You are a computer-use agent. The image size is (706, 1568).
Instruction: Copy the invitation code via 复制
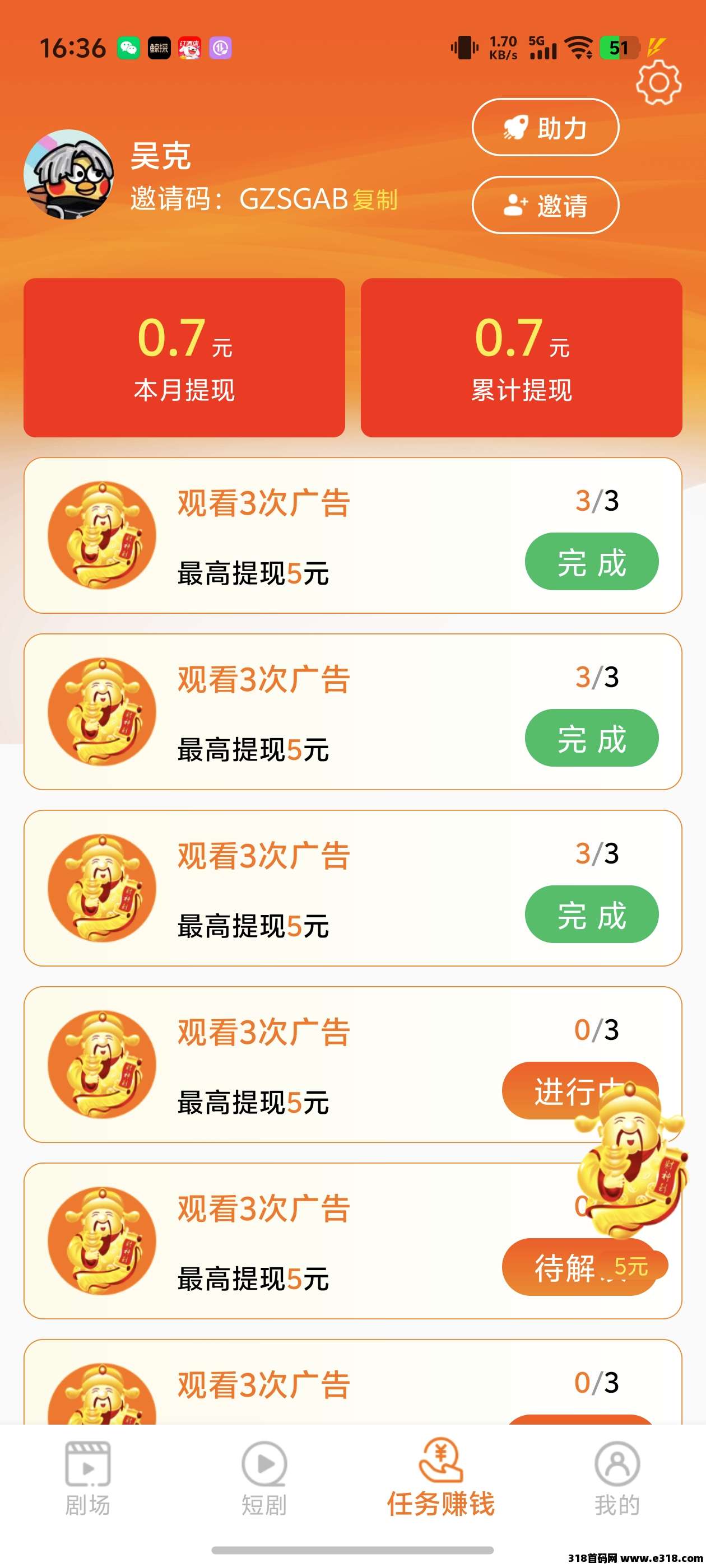[x=375, y=200]
